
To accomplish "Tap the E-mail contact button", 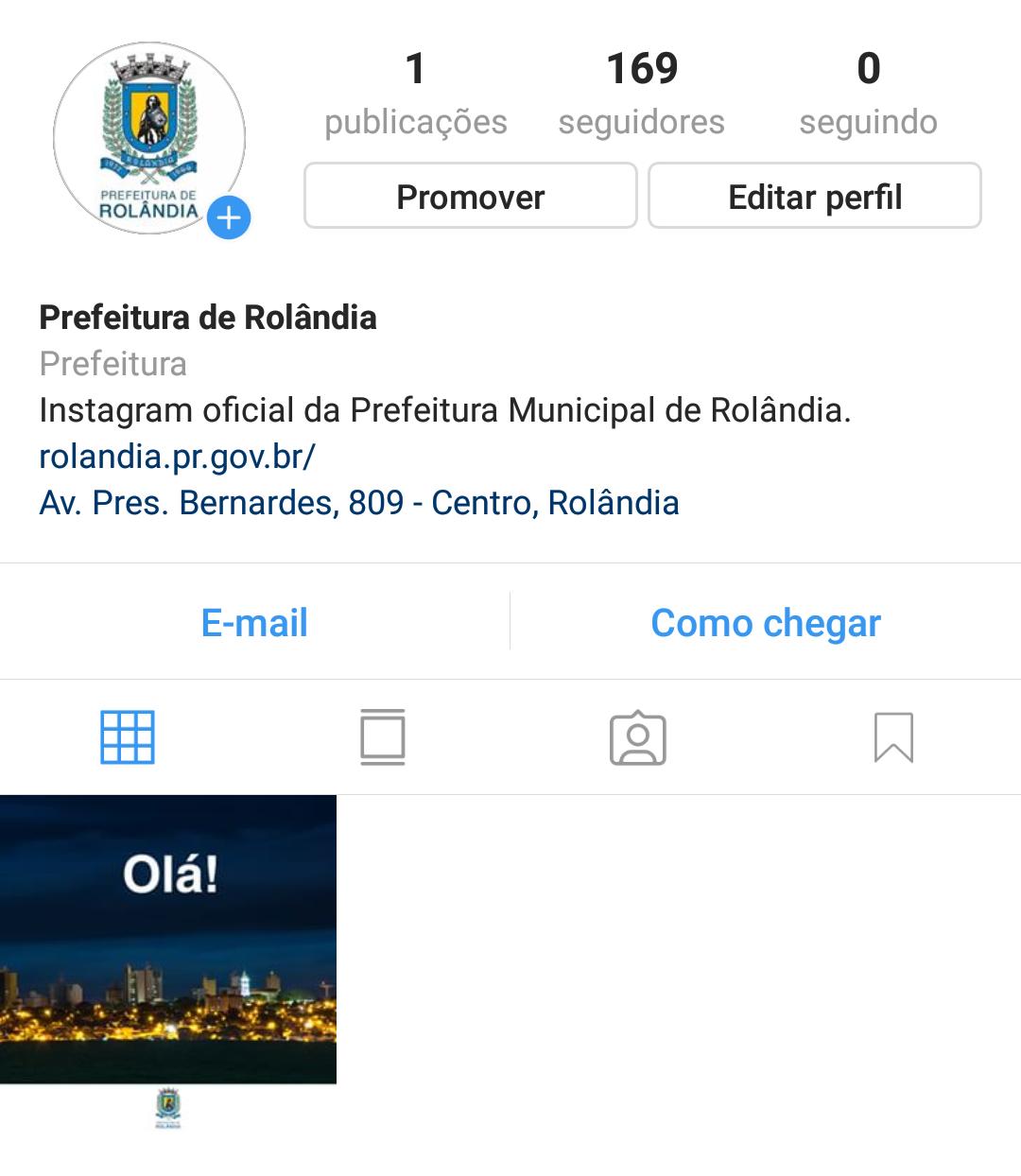I will point(254,623).
